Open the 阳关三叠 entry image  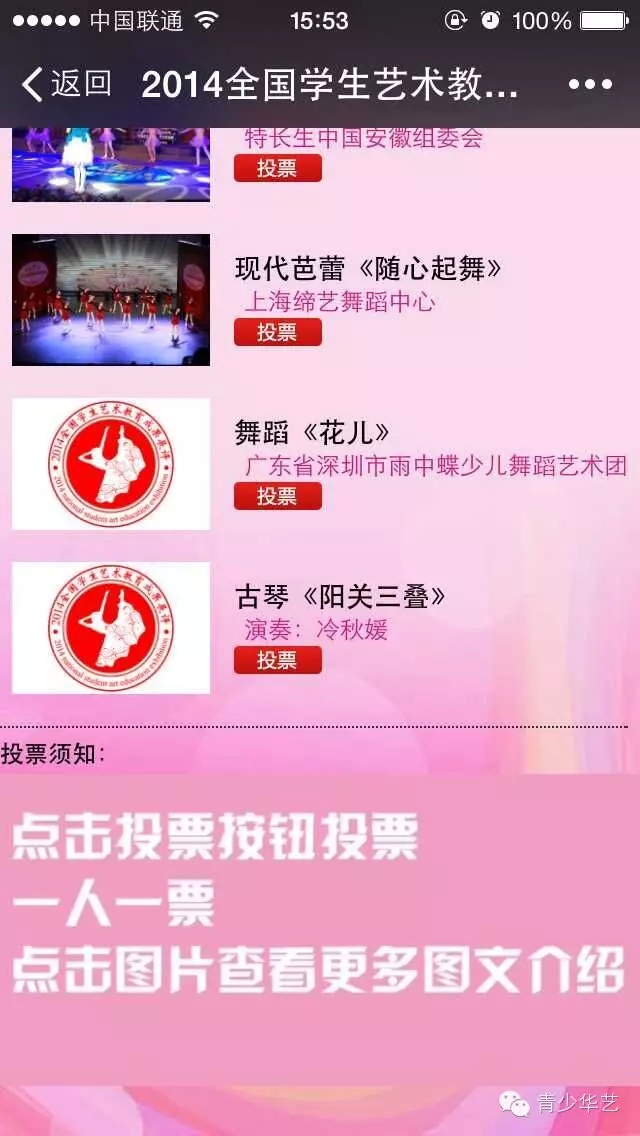pos(111,628)
